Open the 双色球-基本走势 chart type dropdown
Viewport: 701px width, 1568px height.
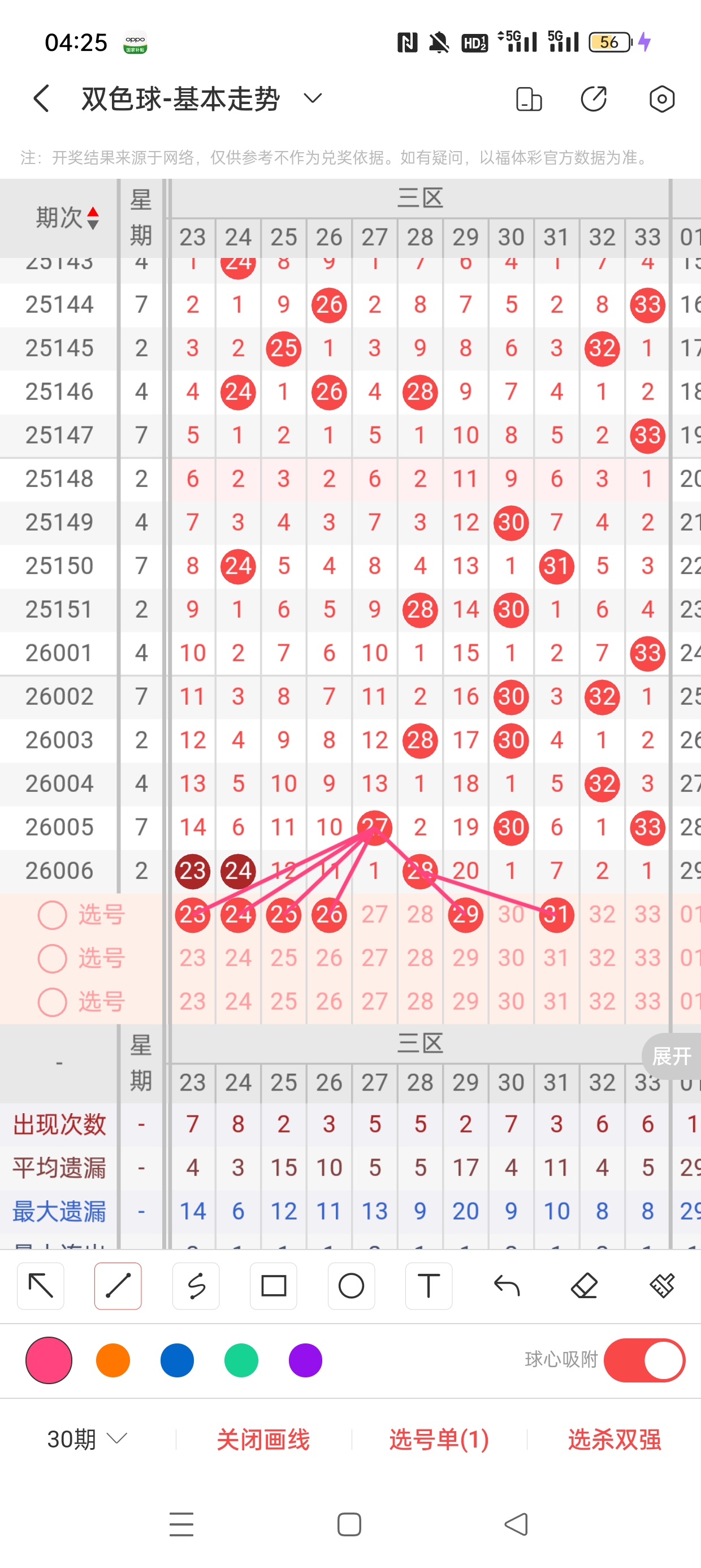pyautogui.click(x=313, y=98)
